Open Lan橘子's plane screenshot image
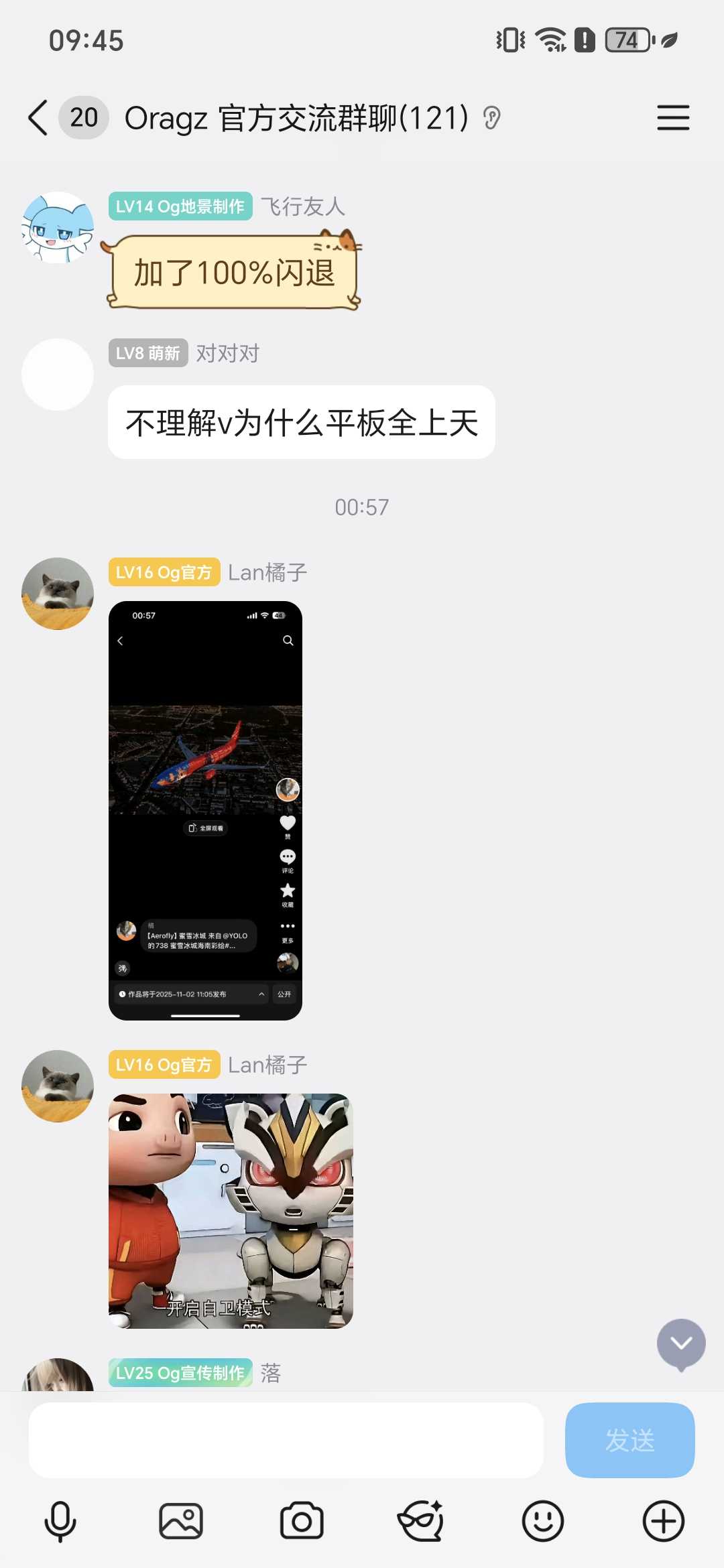724x1568 pixels. pyautogui.click(x=205, y=810)
